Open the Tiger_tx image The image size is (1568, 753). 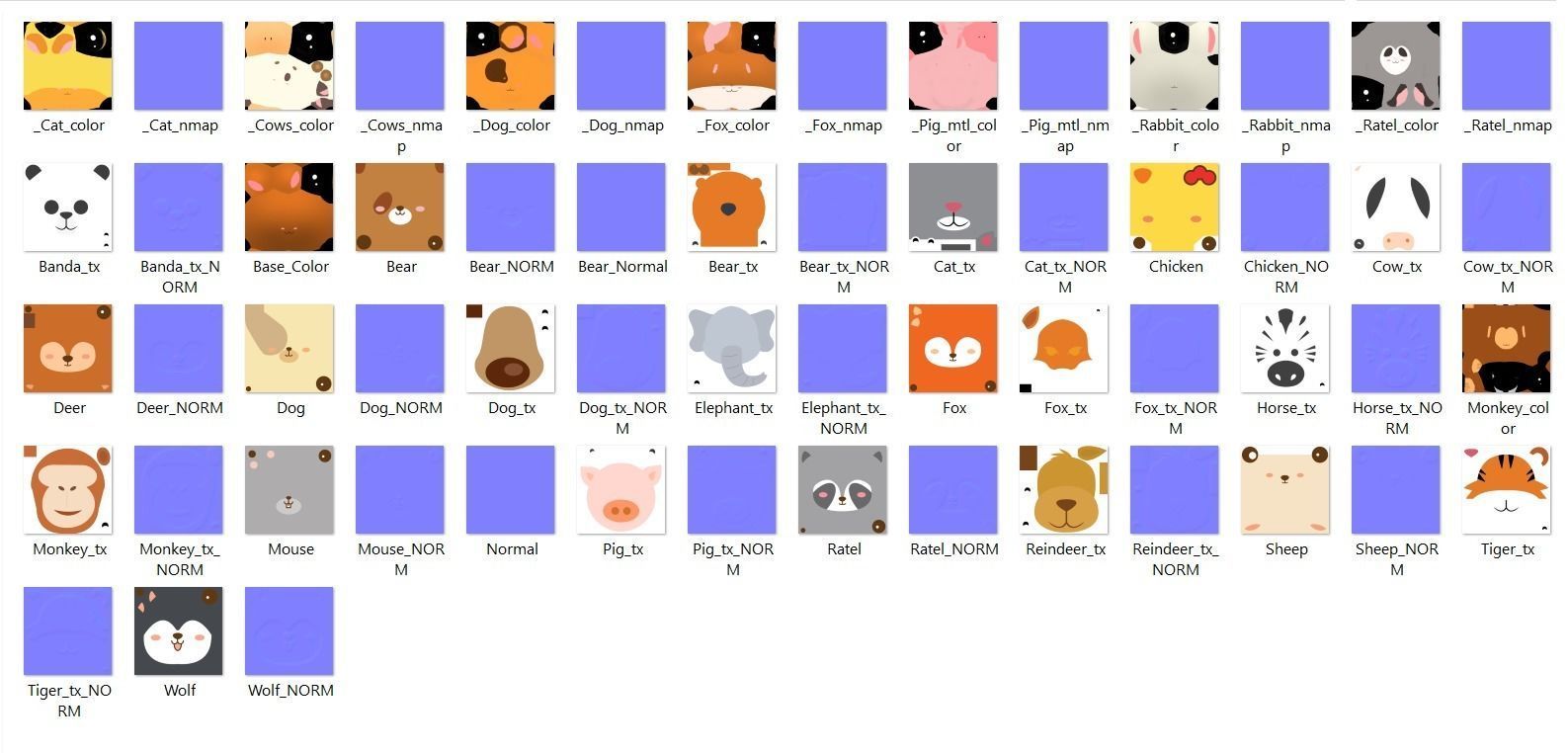1507,490
